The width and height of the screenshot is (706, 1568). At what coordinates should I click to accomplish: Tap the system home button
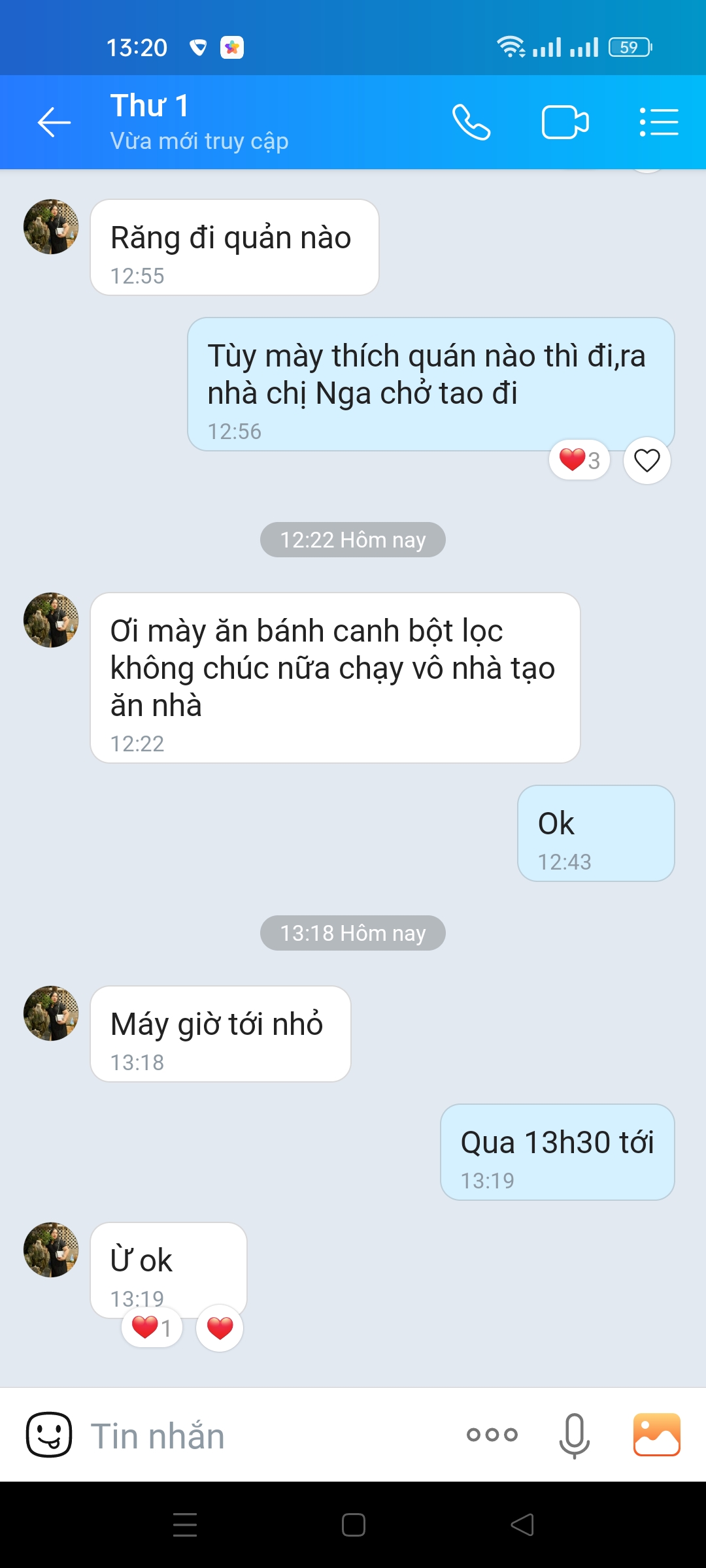click(353, 1525)
